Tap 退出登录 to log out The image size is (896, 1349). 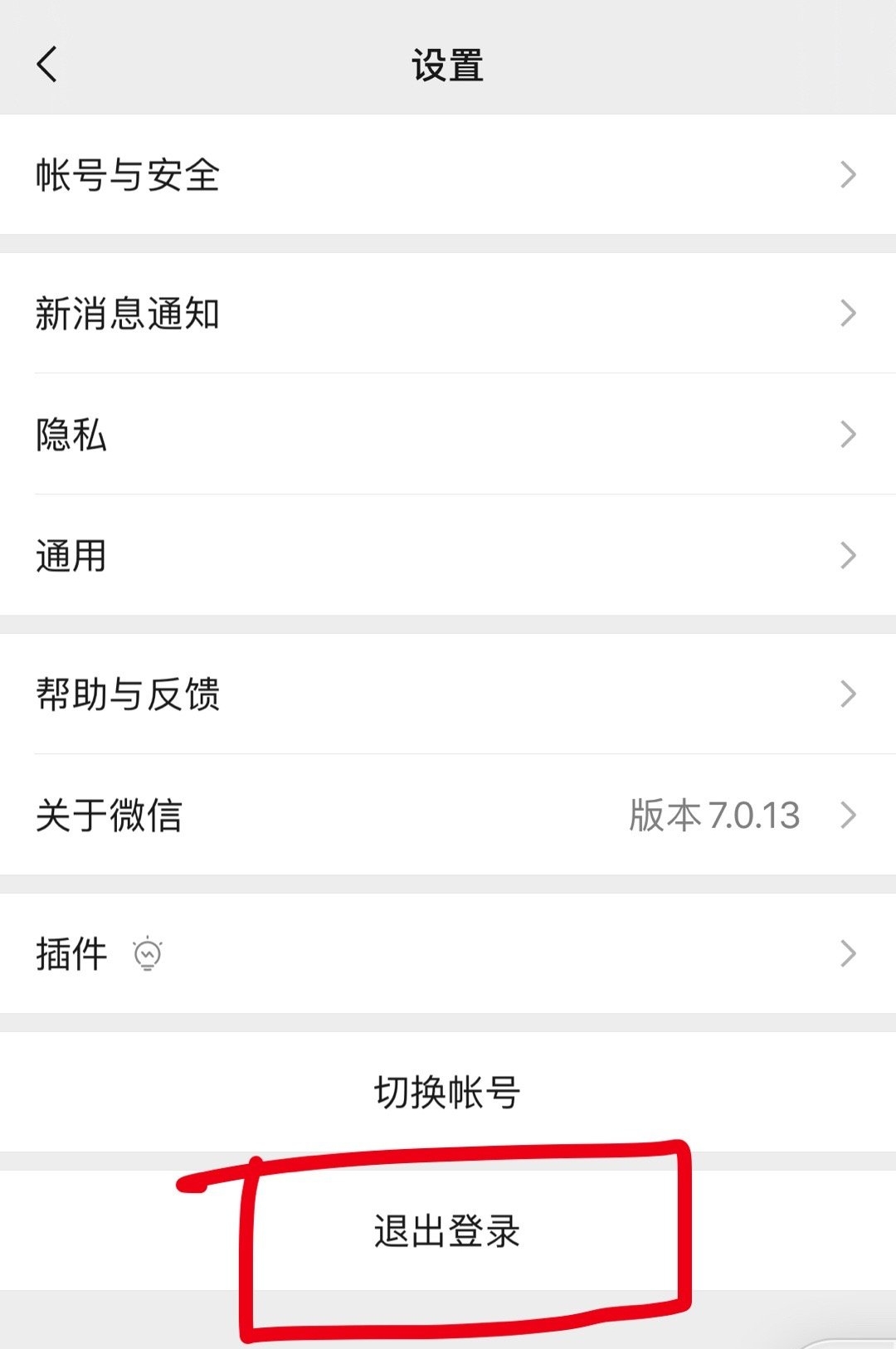pyautogui.click(x=448, y=1230)
